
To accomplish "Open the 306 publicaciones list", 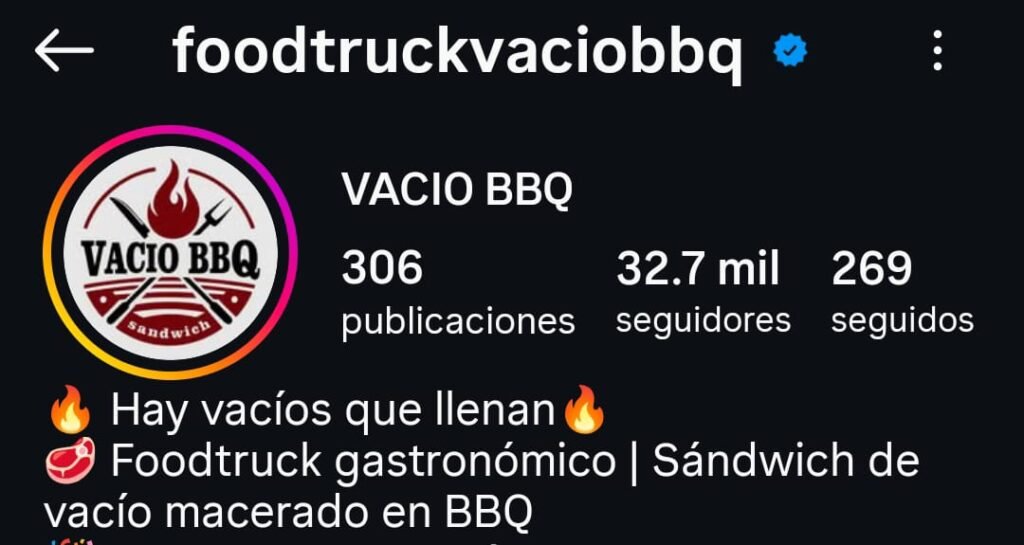I will [x=458, y=293].
